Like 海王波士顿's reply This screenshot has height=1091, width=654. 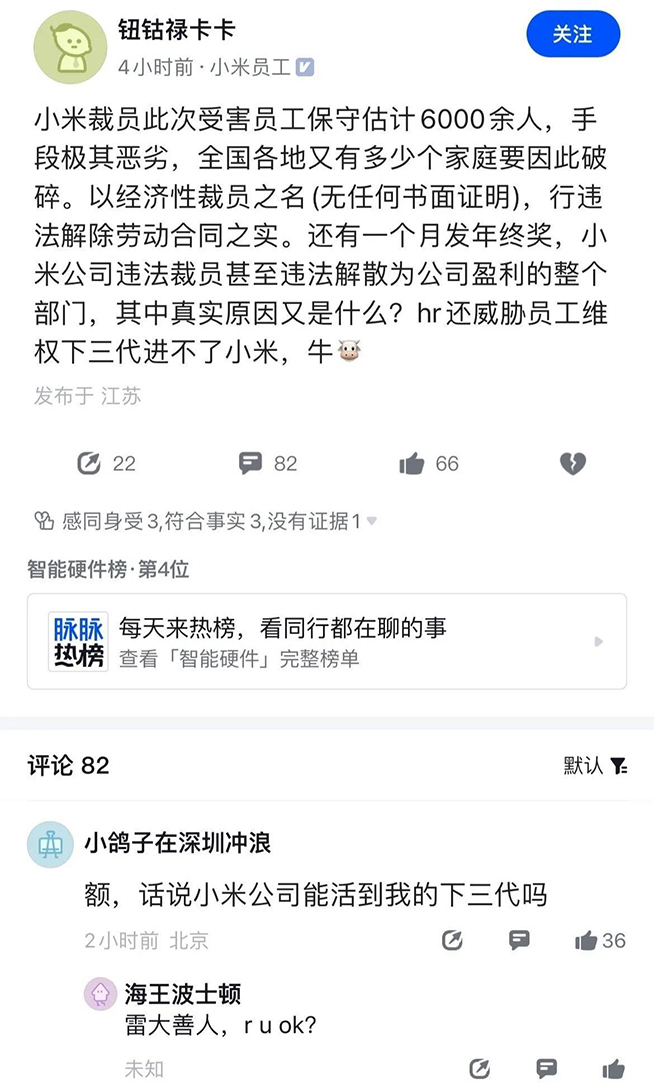point(613,1068)
